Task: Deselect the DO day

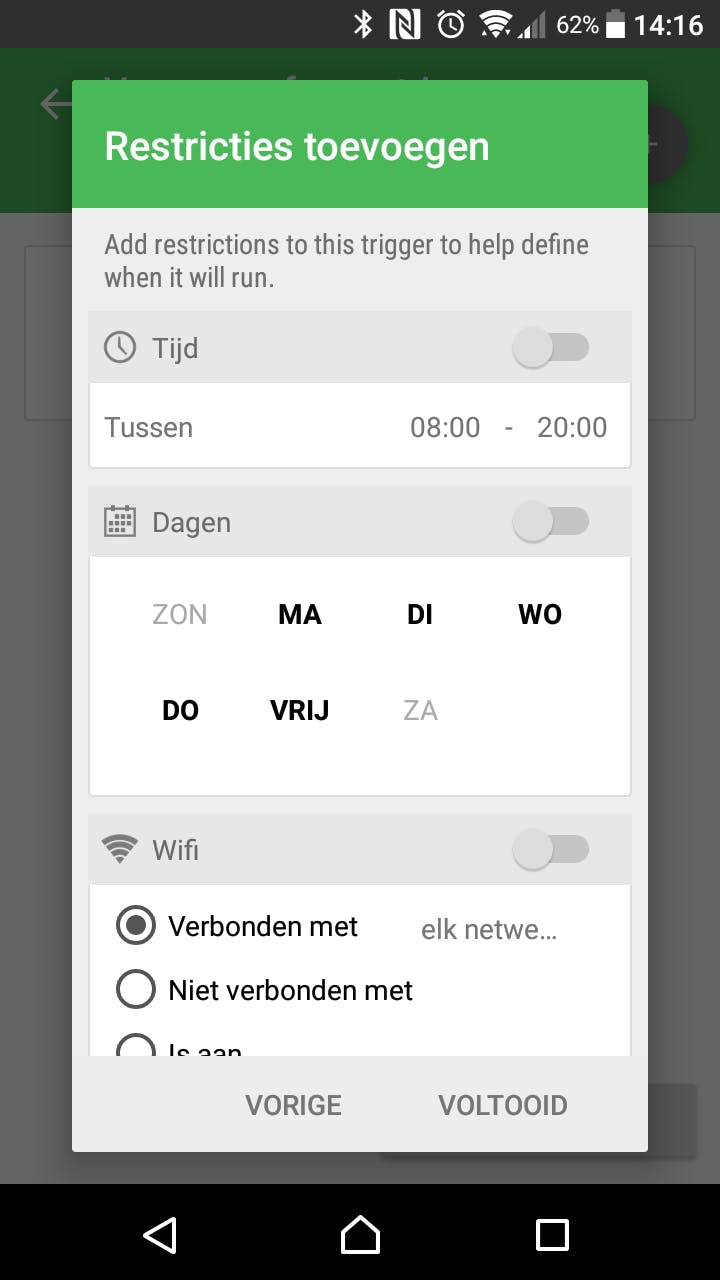Action: 180,711
